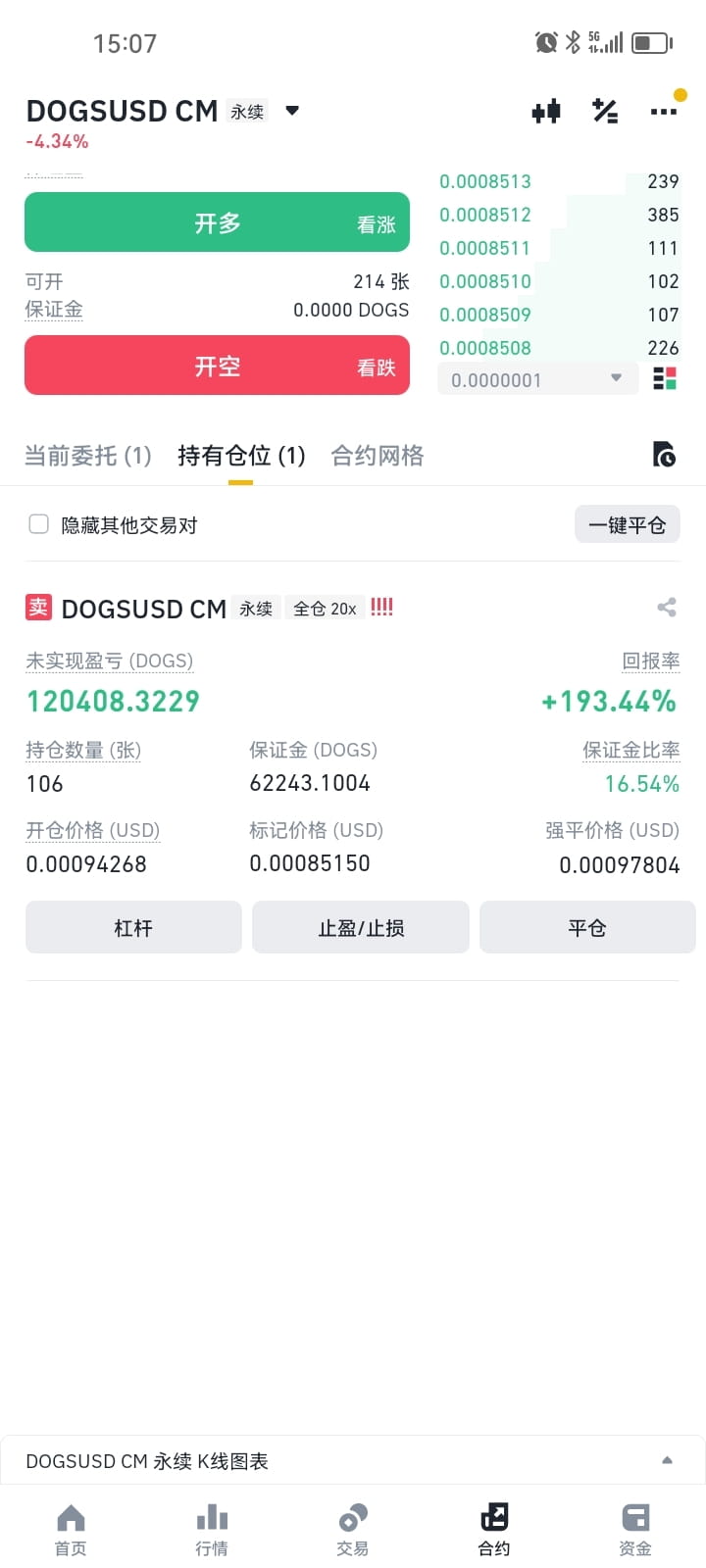Change the order book layout icon
Viewport: 706px width, 1568px height.
(x=665, y=378)
